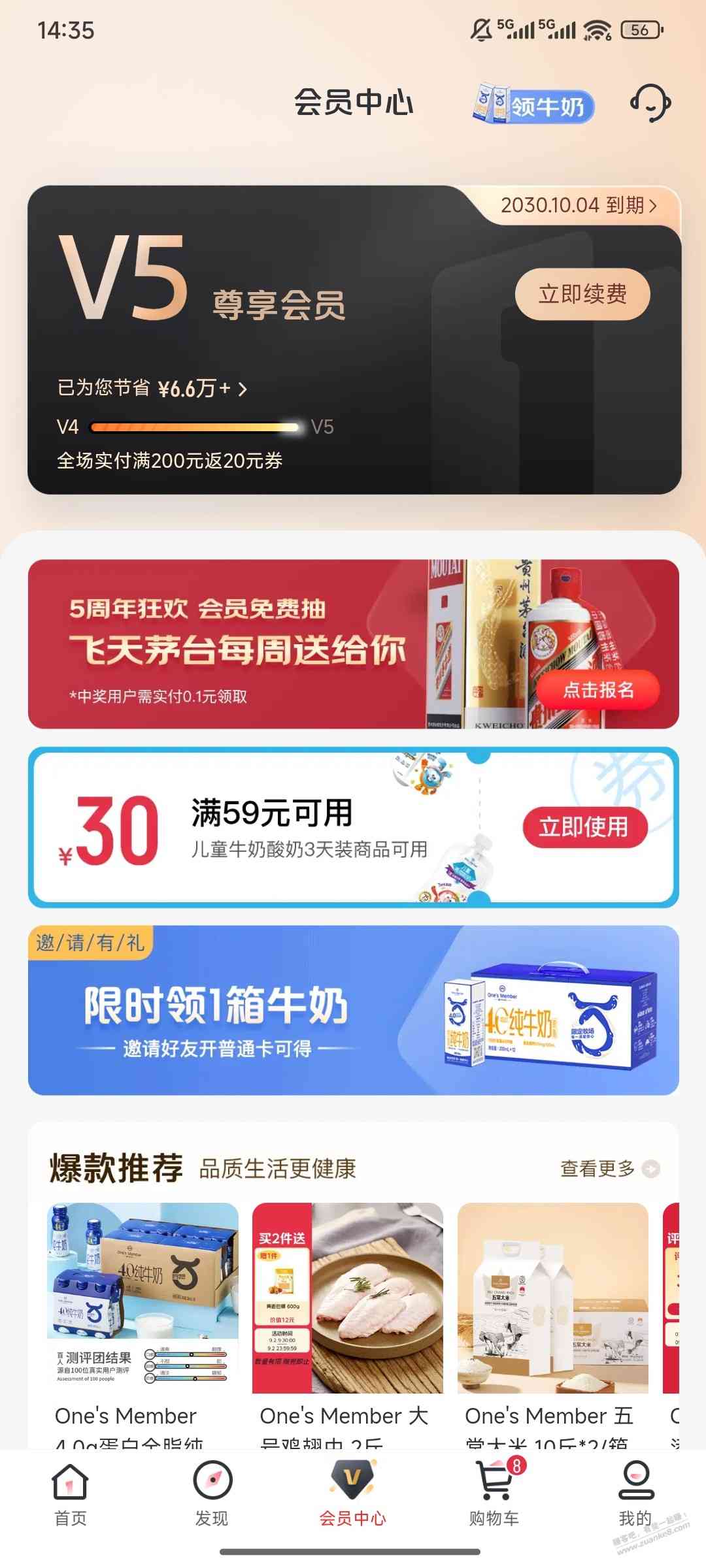This screenshot has width=706, height=1568.
Task: Open the 2030.10.04 到期 expiry link
Action: click(578, 205)
